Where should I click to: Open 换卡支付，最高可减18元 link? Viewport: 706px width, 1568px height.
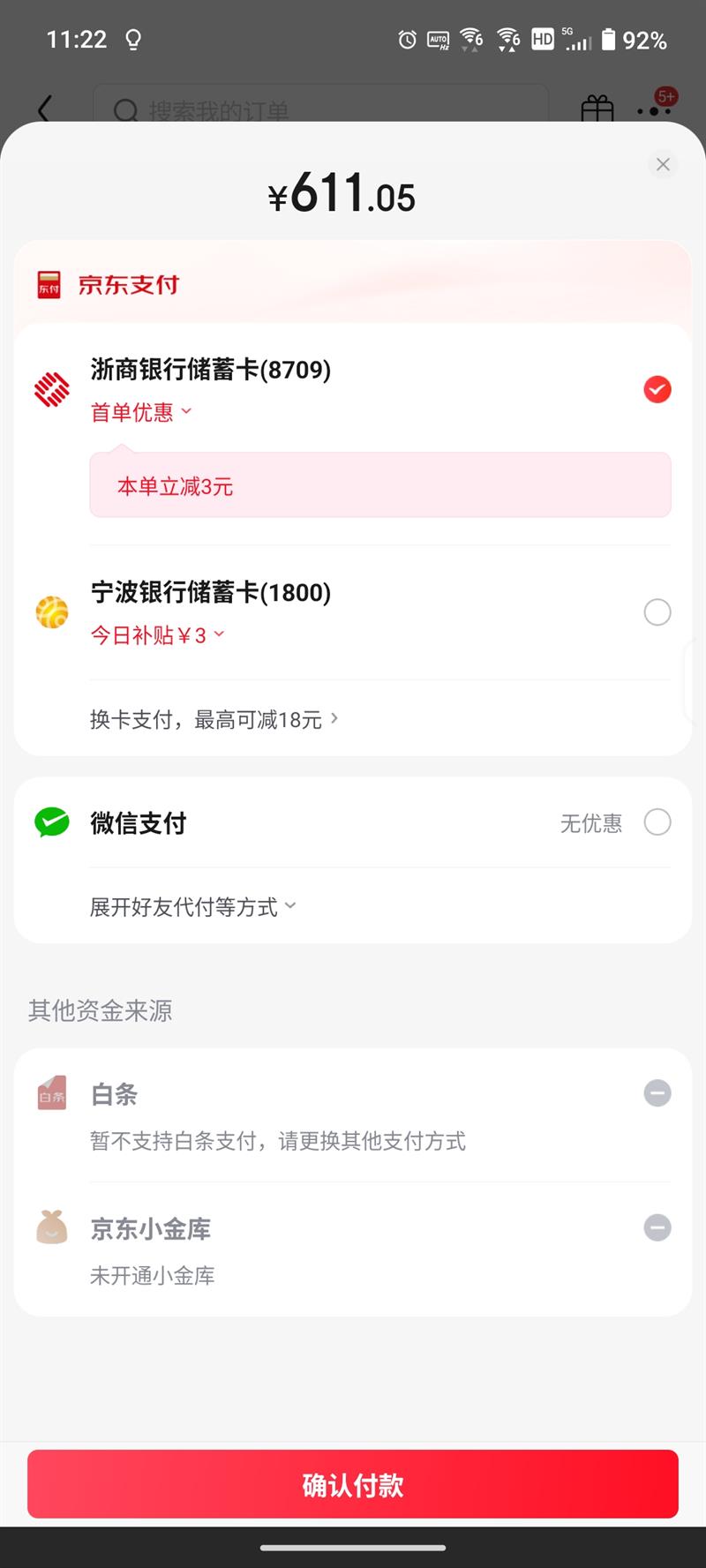214,720
